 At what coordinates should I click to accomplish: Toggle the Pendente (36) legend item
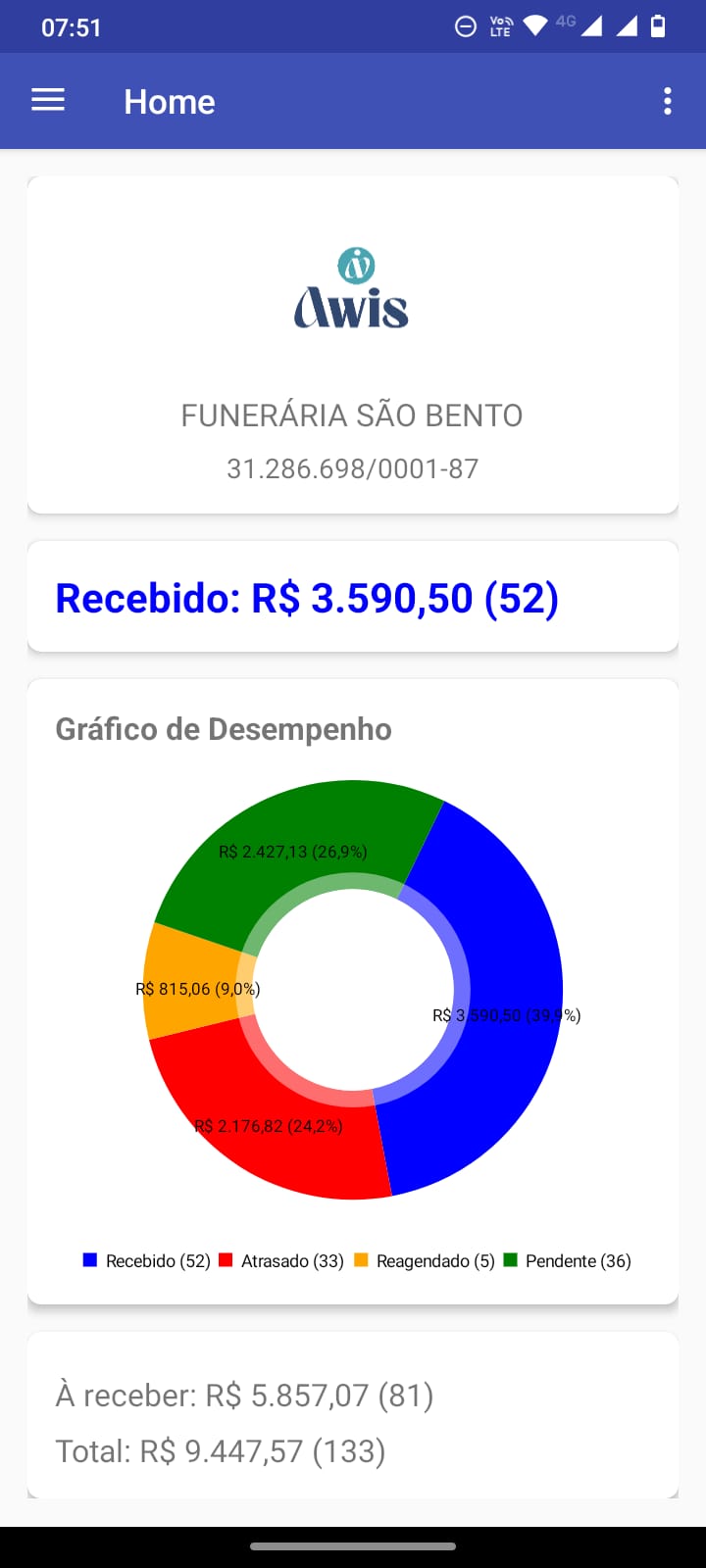click(568, 1260)
